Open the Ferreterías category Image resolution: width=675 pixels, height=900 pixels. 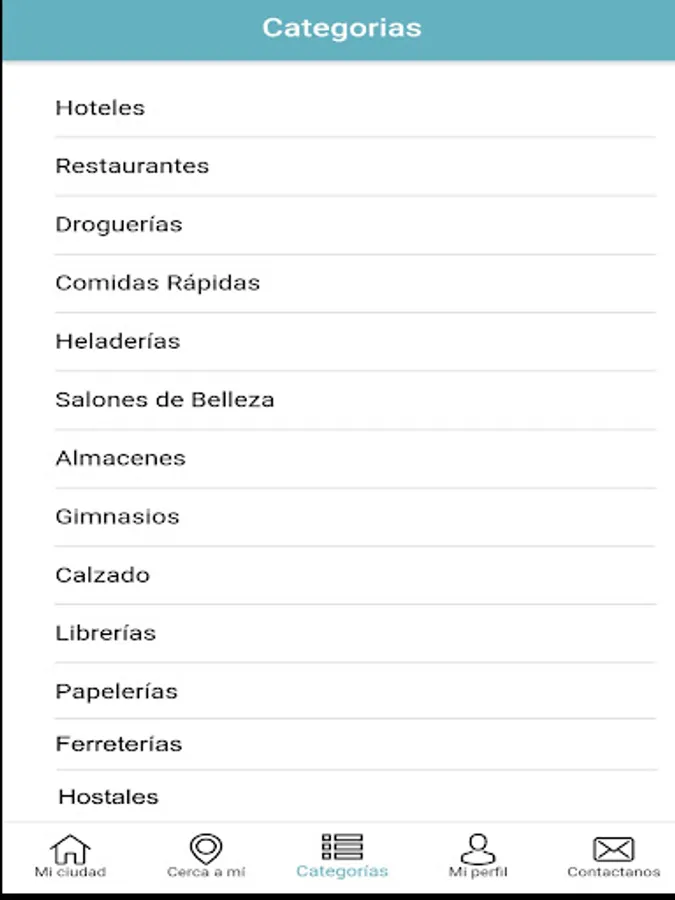118,744
